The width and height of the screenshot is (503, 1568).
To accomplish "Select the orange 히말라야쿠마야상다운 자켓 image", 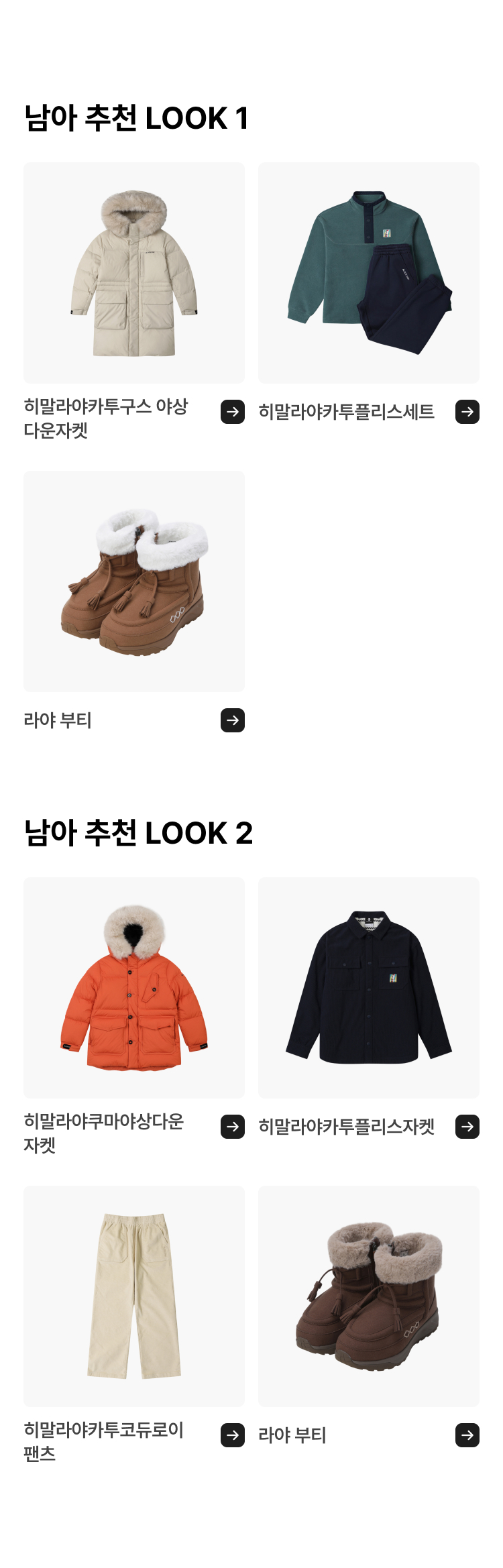I will click(134, 988).
